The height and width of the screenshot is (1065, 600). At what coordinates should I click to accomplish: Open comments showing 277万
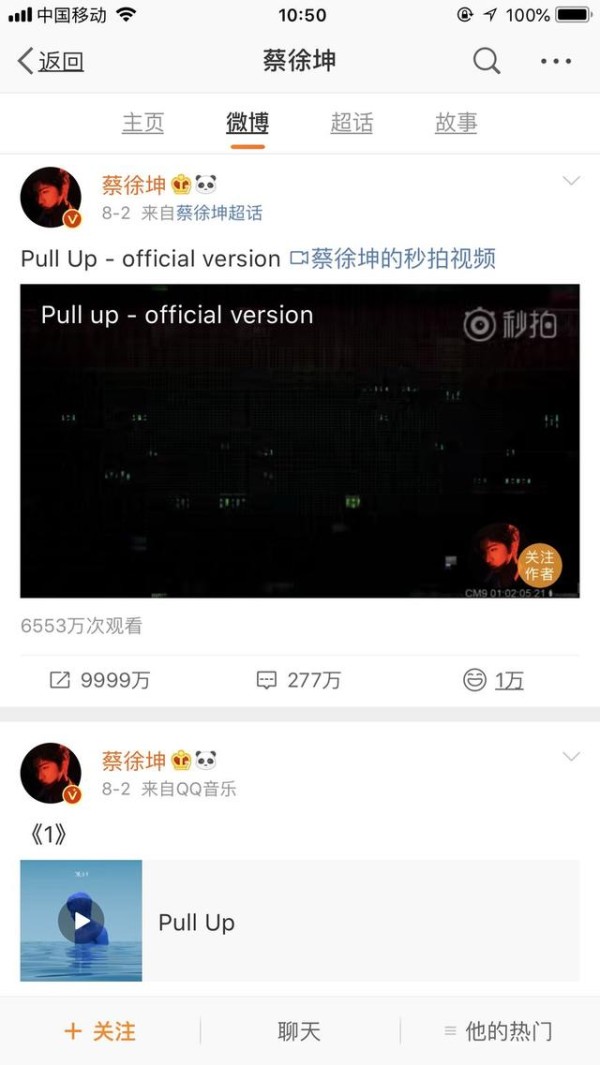click(299, 681)
